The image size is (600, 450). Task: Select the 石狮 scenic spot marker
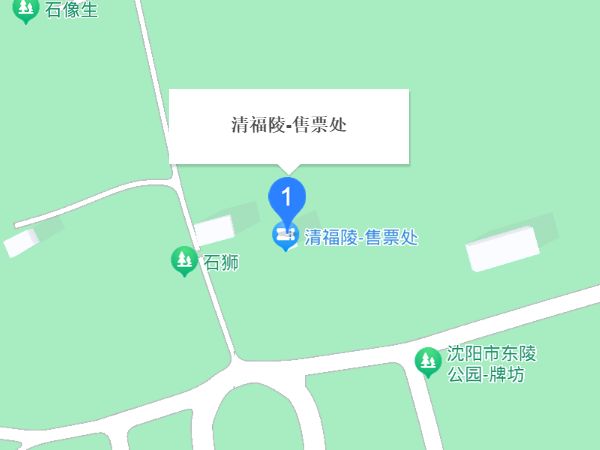coord(183,261)
